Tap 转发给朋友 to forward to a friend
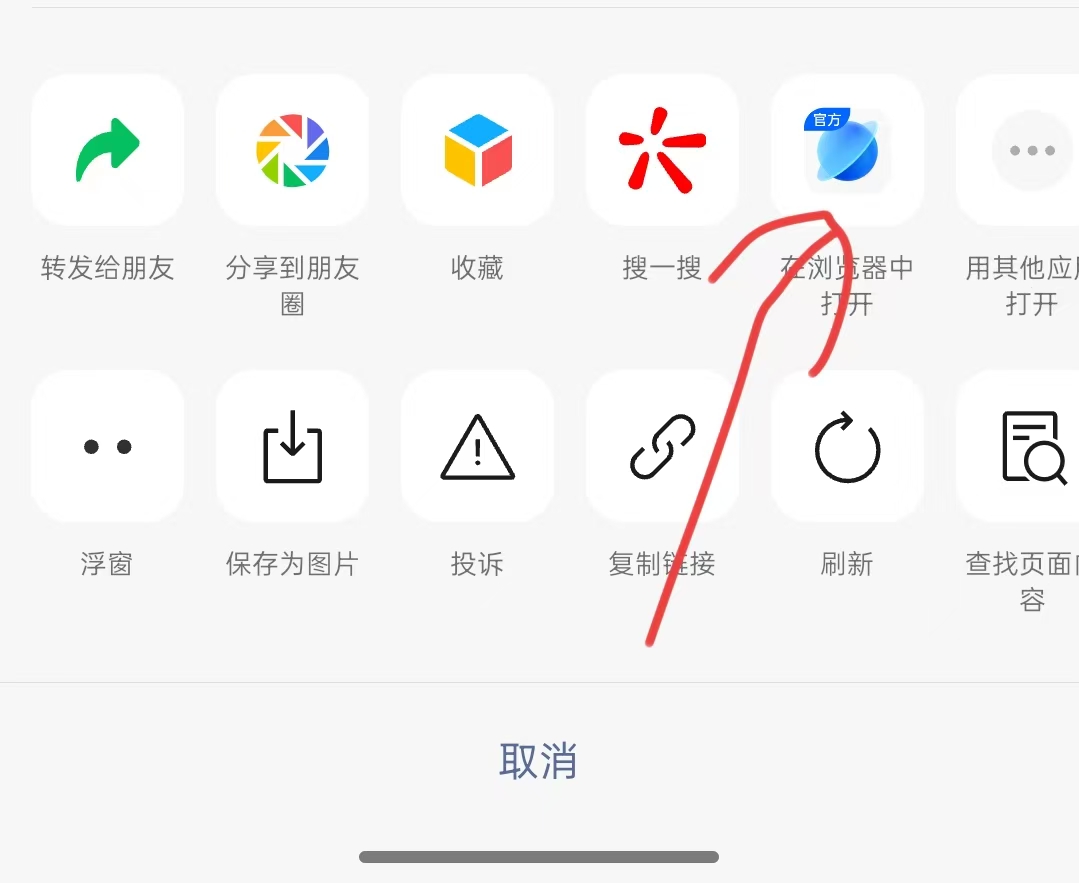 coord(107,150)
